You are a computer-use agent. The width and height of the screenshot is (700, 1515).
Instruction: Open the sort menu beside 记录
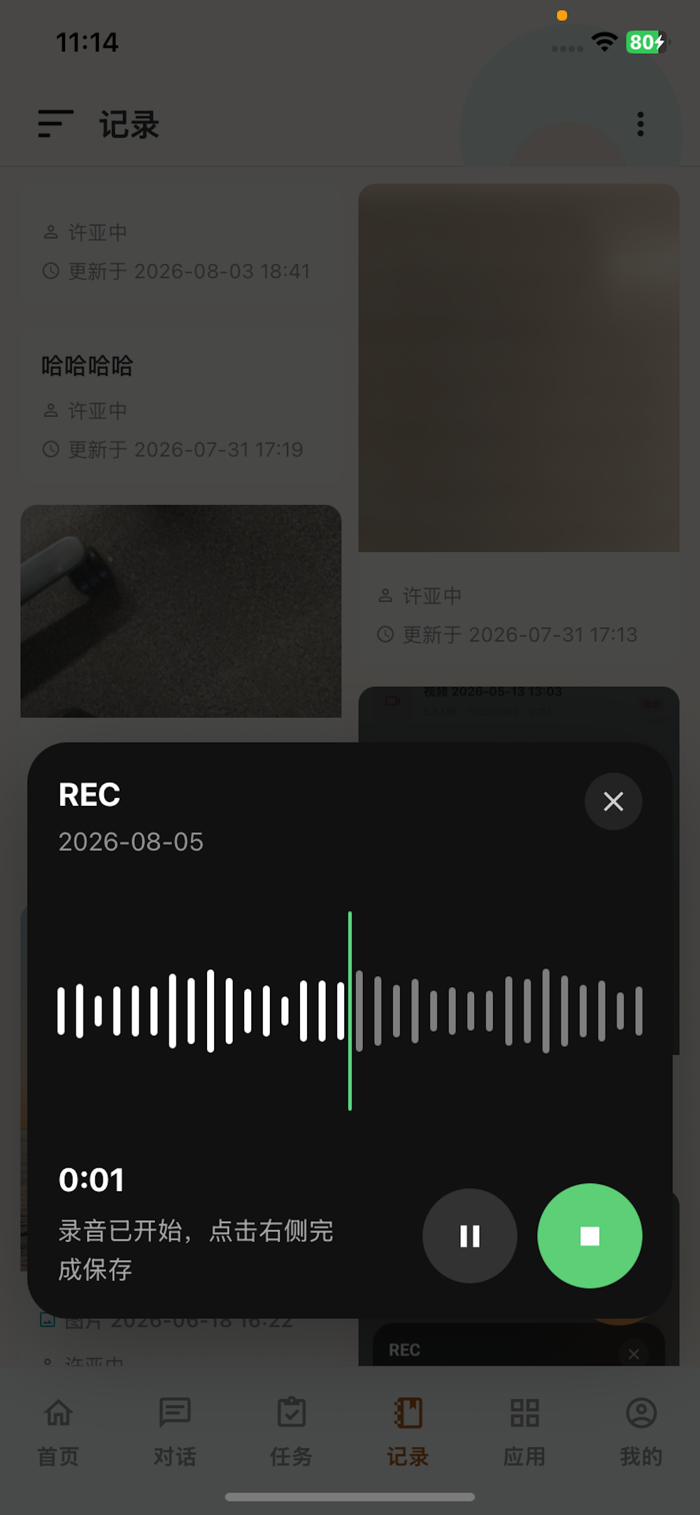(x=56, y=124)
